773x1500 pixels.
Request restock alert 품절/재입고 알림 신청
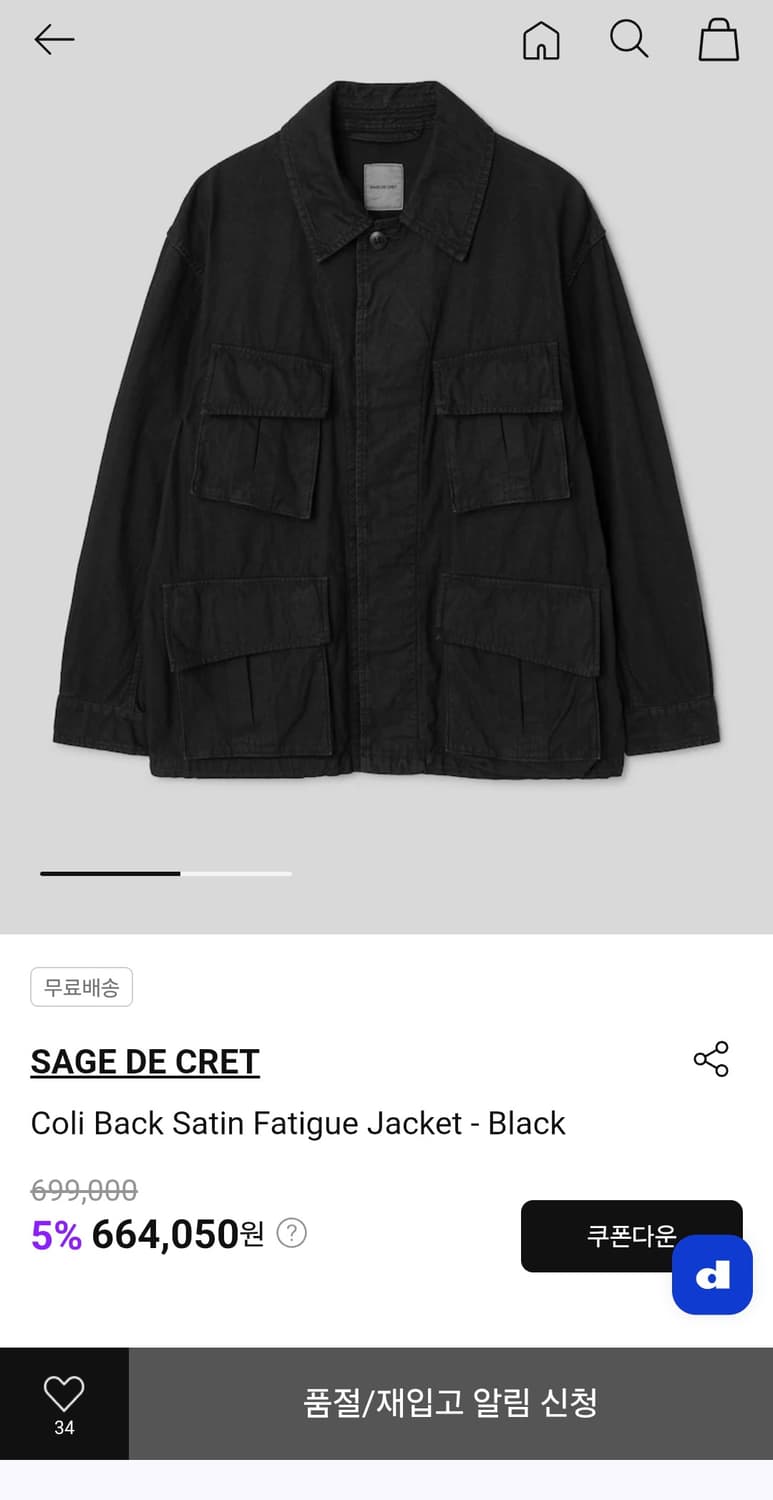pyautogui.click(x=450, y=1402)
